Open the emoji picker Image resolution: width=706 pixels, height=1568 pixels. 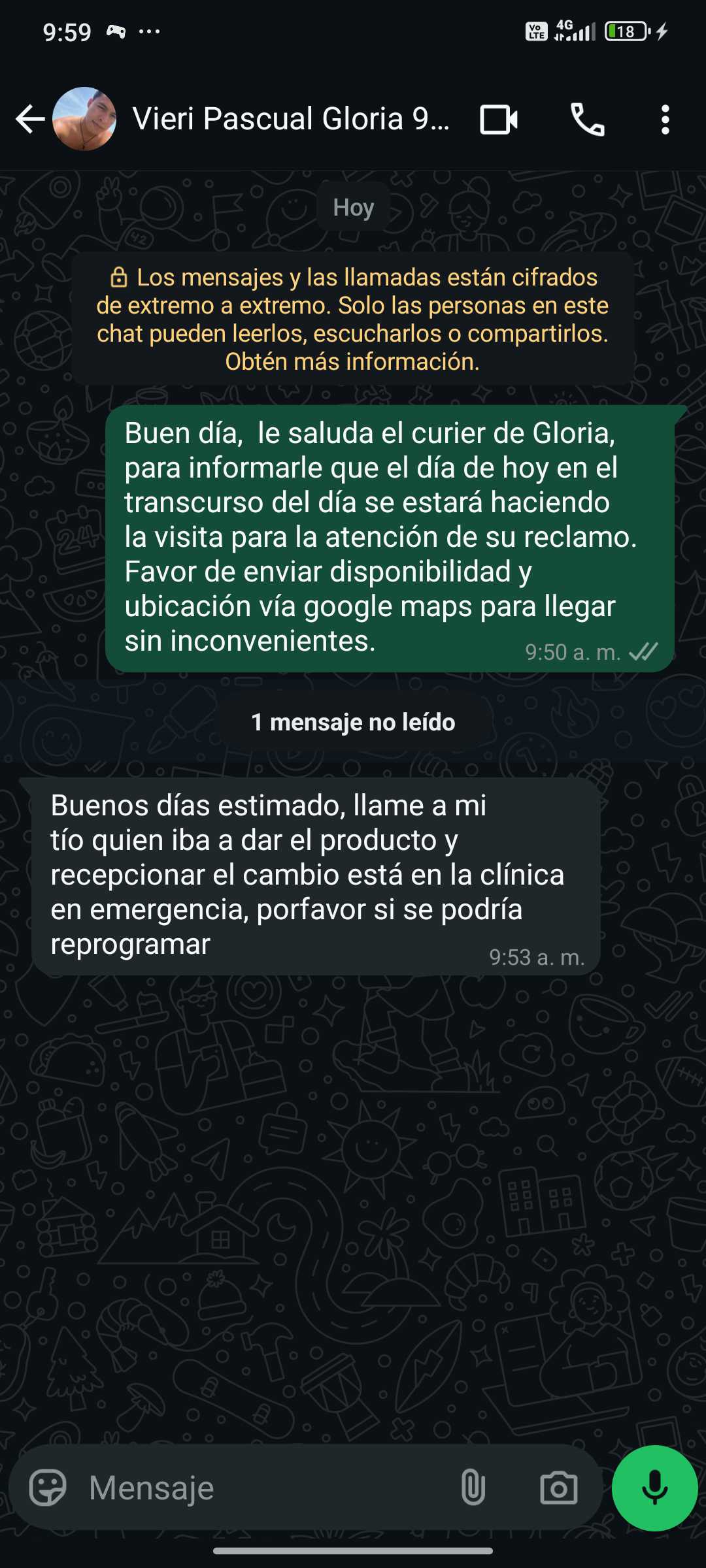(48, 1488)
